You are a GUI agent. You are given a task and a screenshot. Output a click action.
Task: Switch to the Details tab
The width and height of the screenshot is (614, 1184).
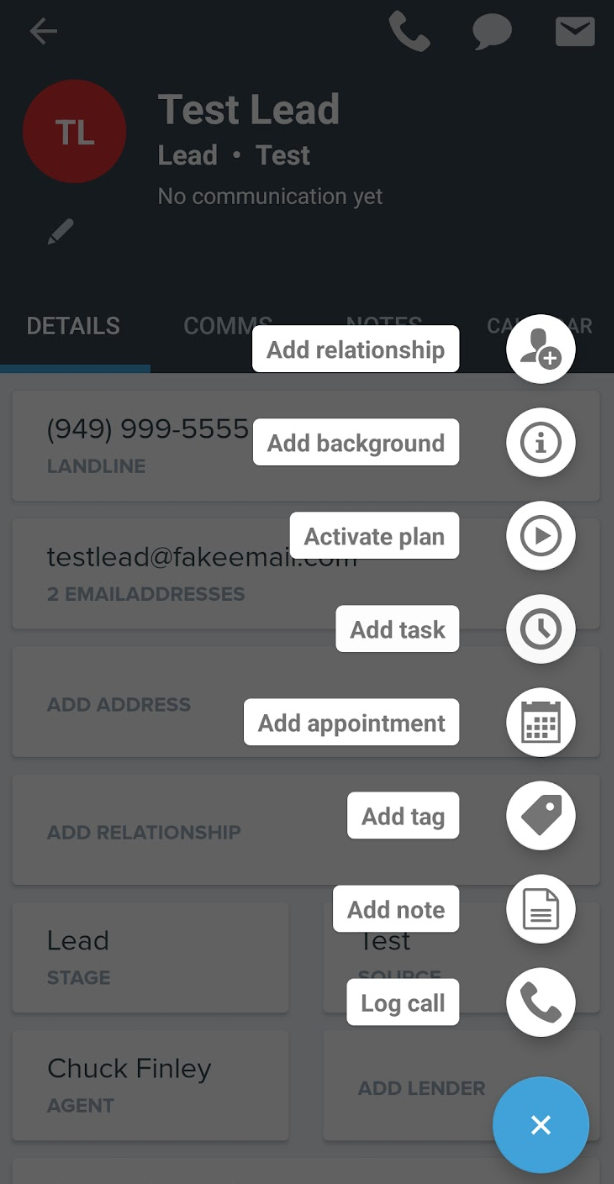[73, 325]
